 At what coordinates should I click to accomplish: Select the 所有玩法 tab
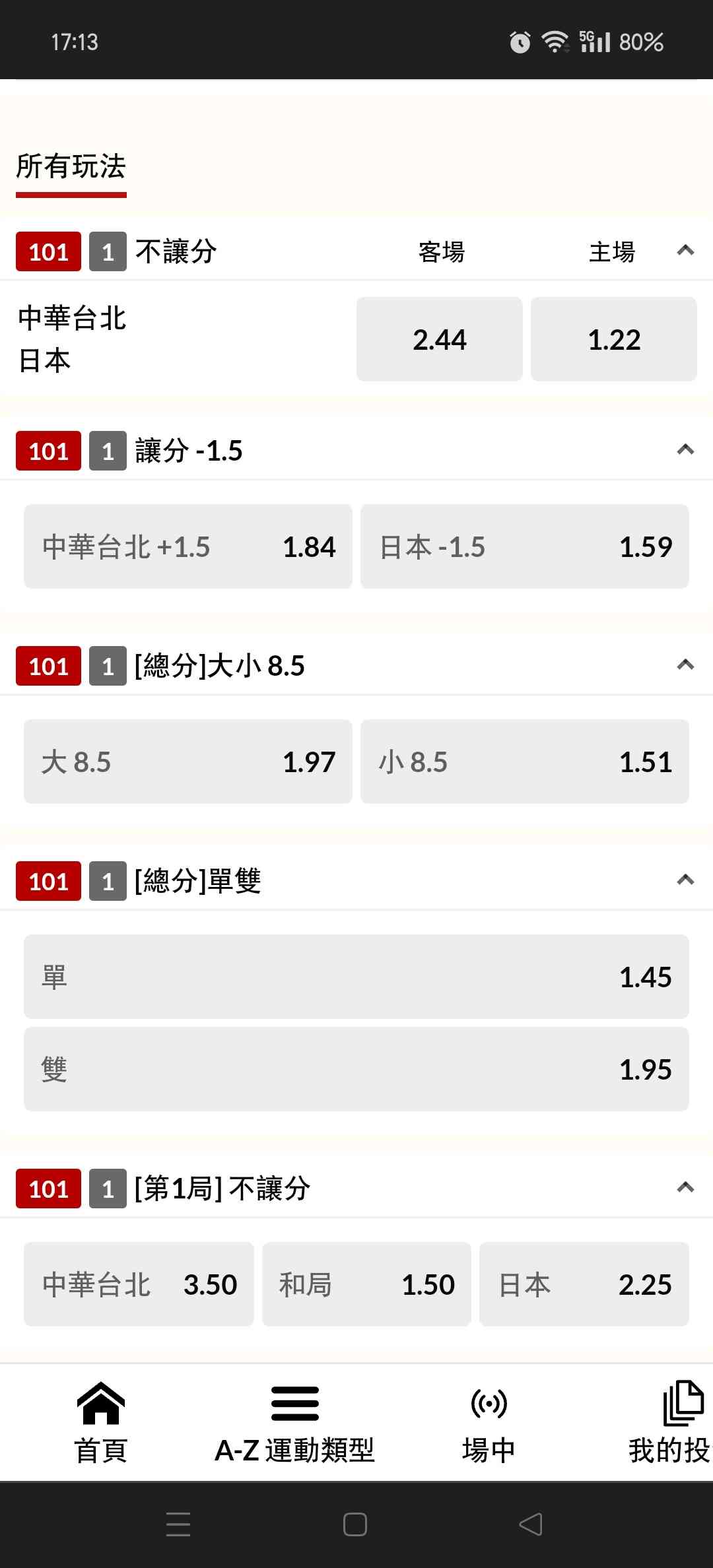coord(71,167)
